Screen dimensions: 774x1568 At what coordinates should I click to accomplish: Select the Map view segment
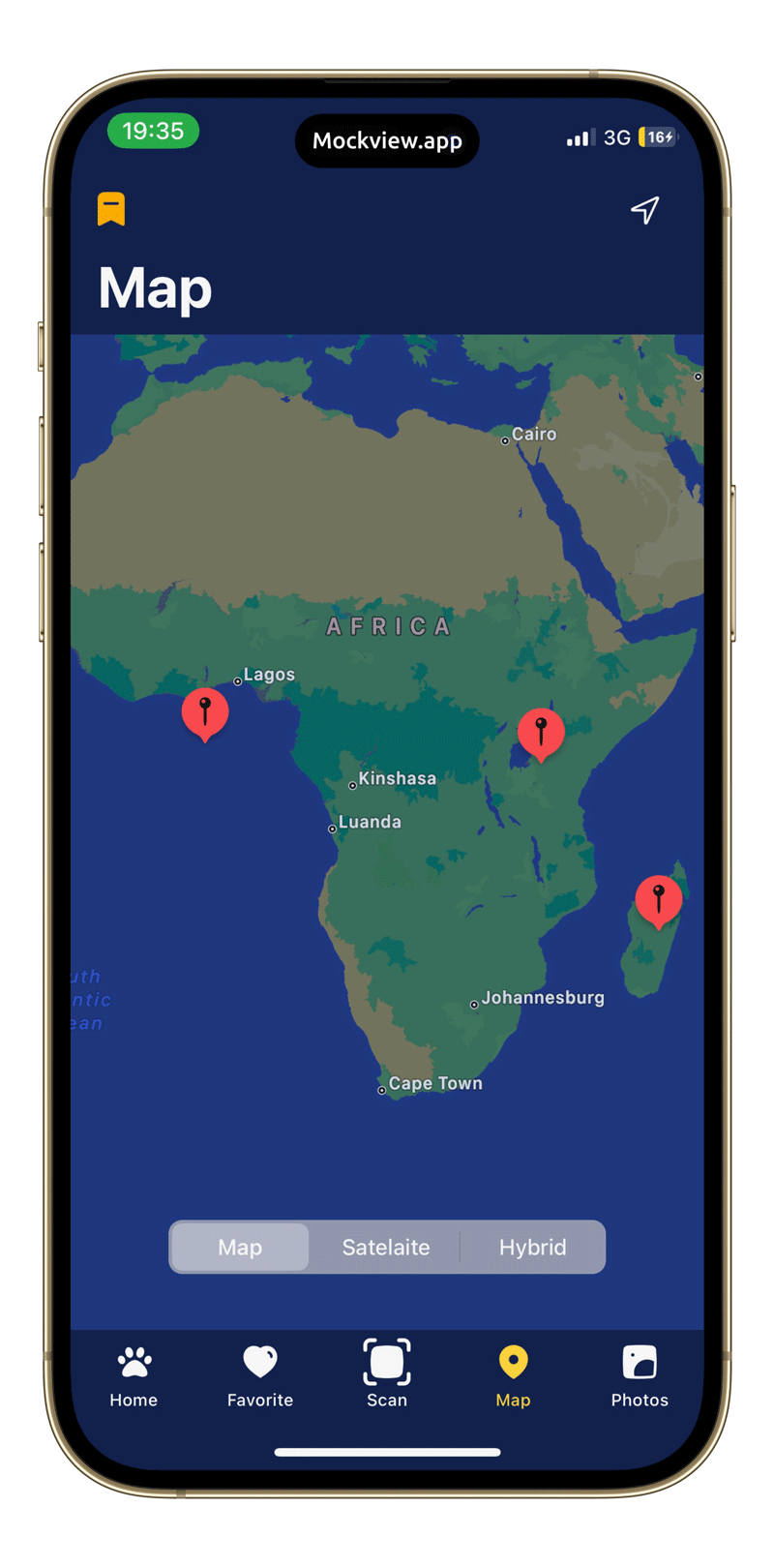240,1247
